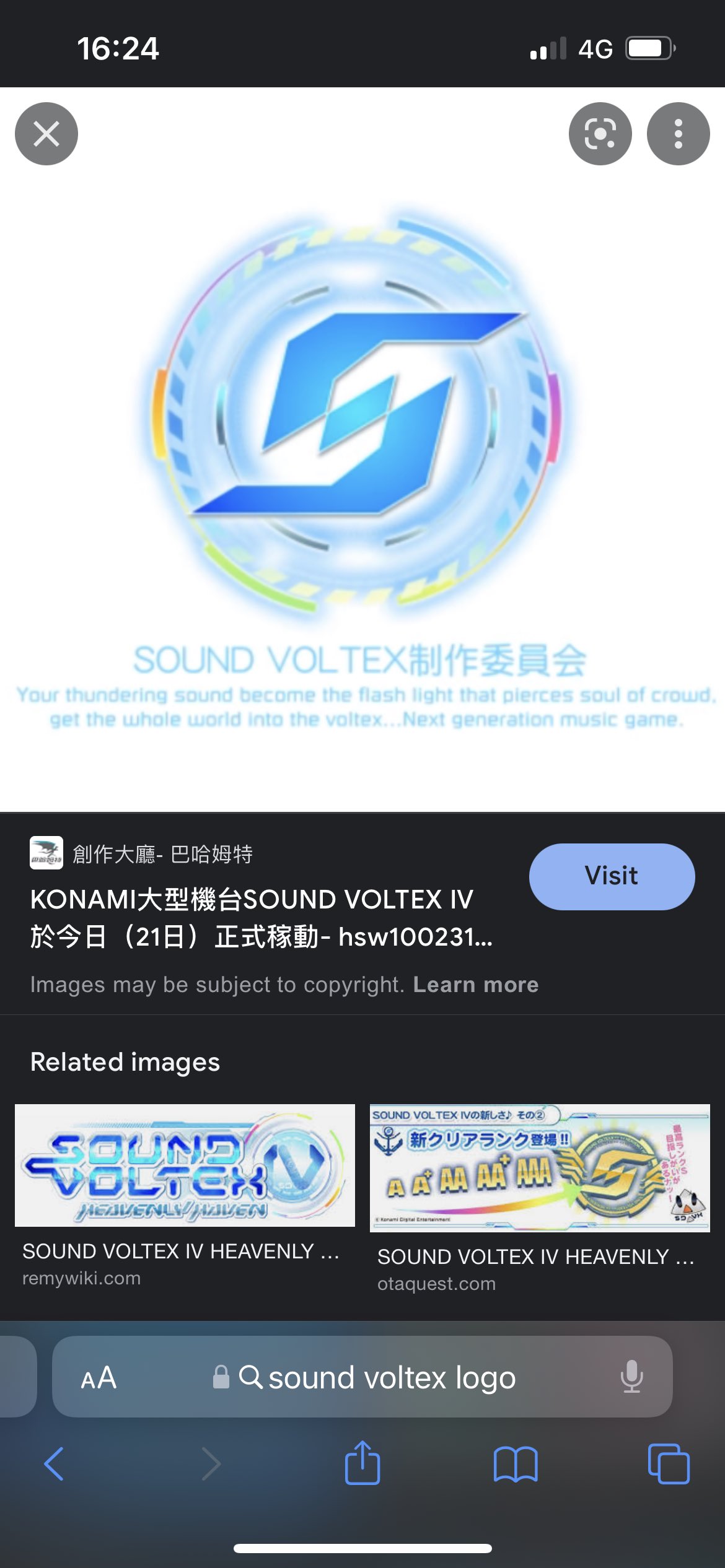
Task: Search this image with Google Lens
Action: (x=600, y=134)
